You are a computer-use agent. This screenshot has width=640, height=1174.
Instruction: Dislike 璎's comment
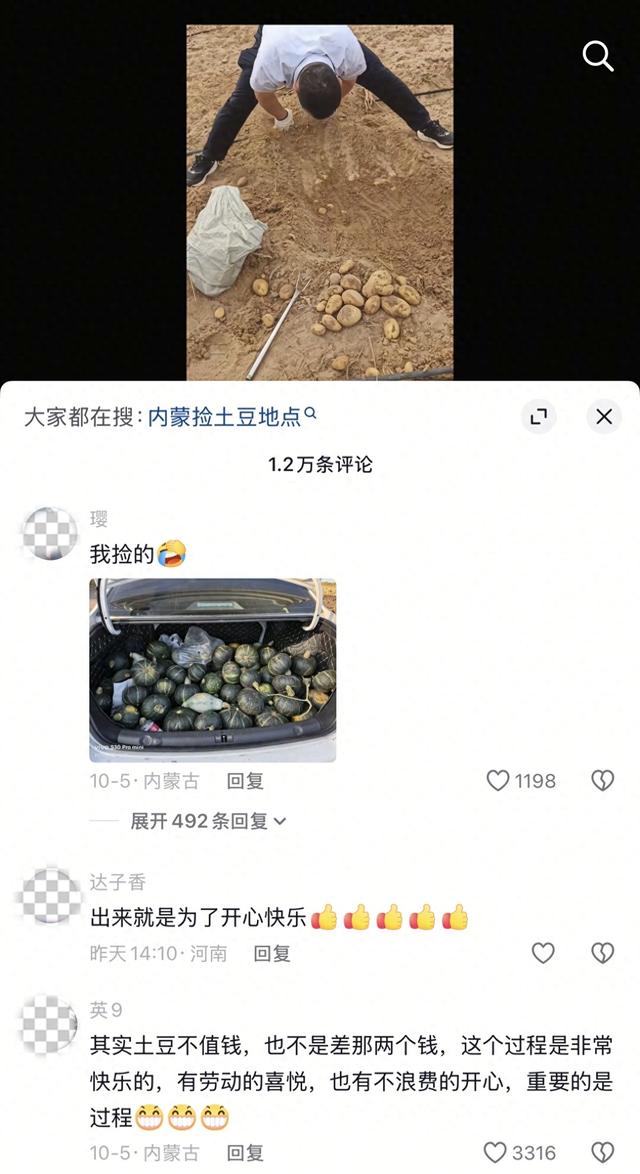[602, 781]
